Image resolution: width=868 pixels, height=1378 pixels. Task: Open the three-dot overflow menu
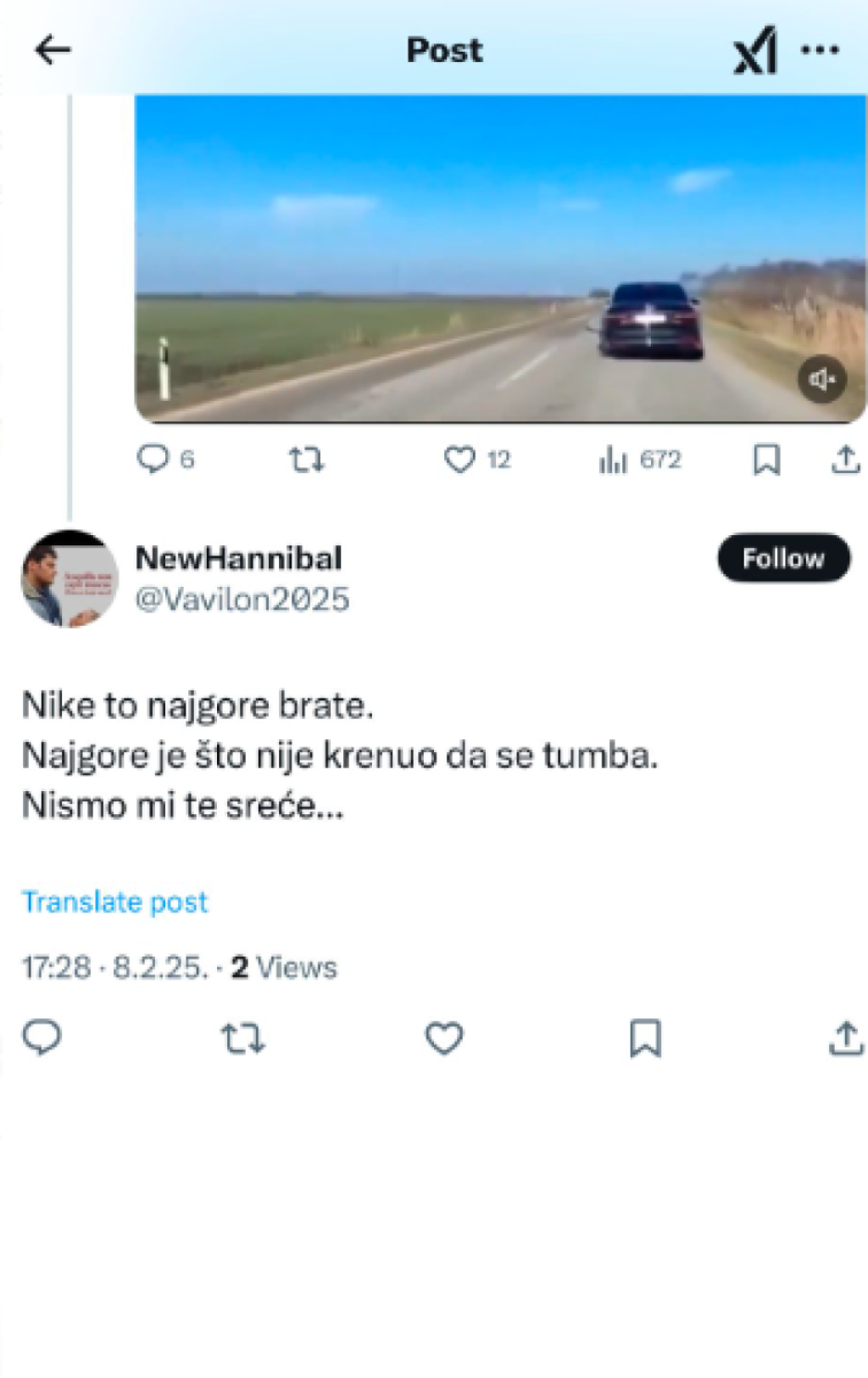pos(820,50)
